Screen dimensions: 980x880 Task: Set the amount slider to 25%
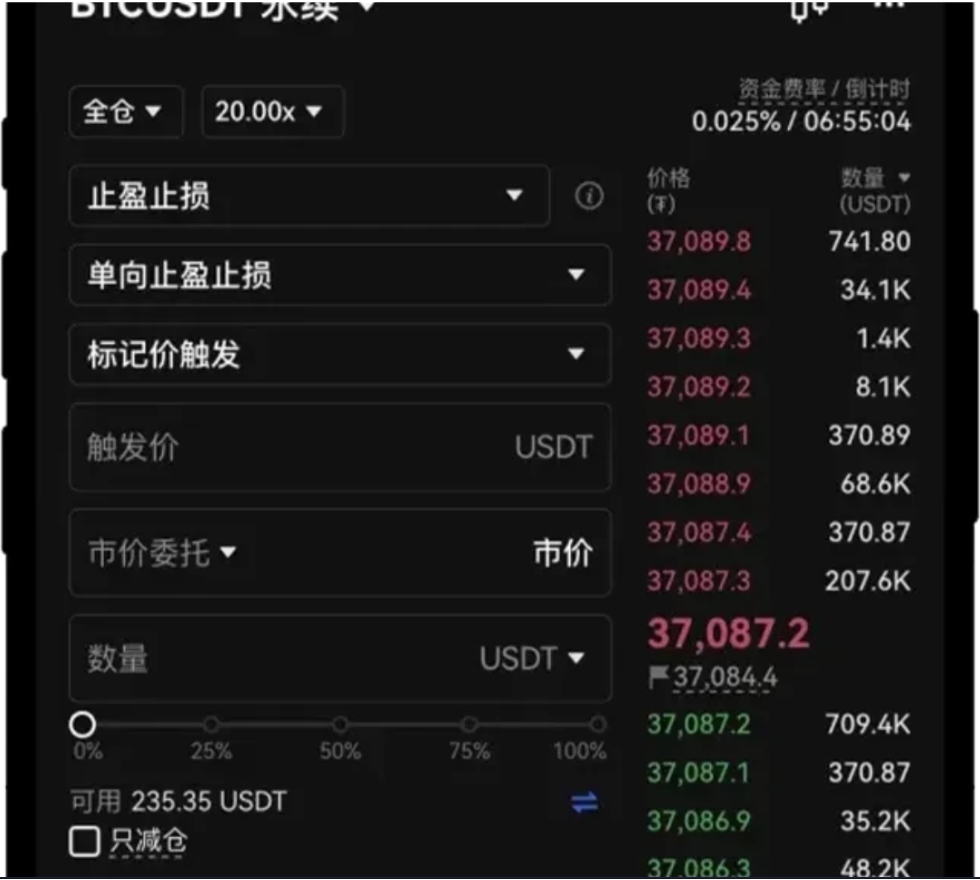point(211,725)
